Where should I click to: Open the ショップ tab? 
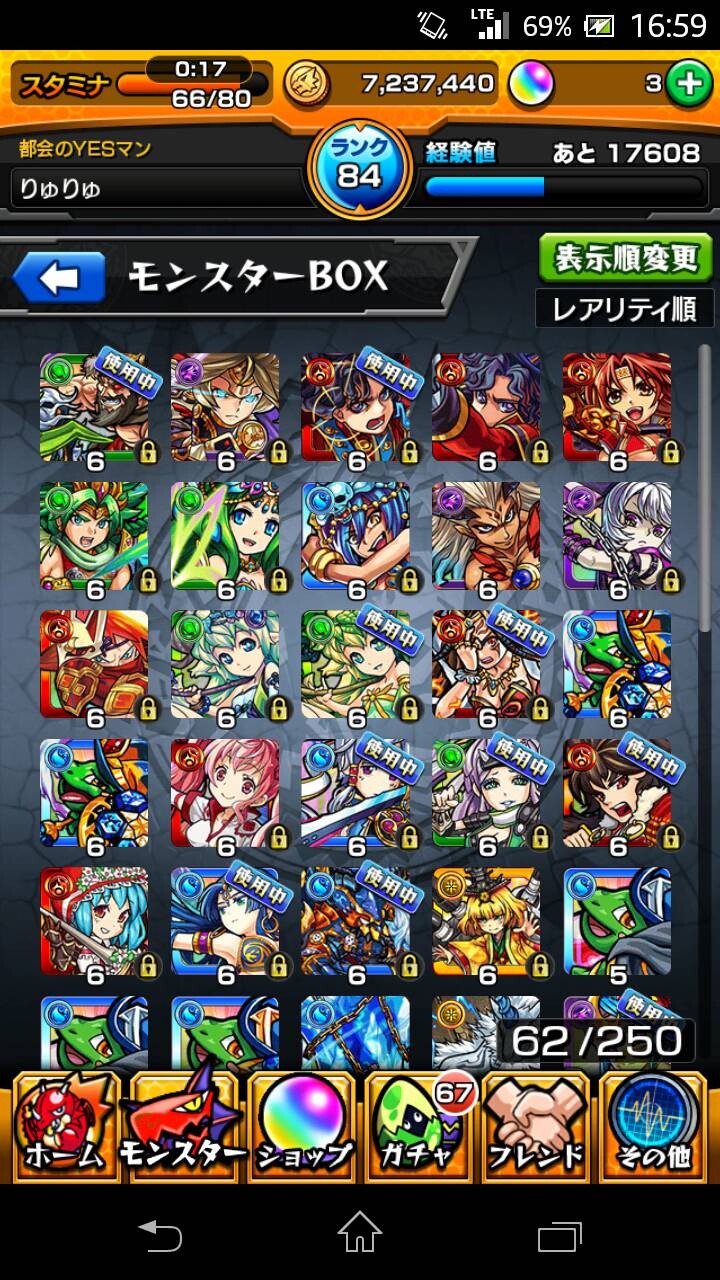(301, 1130)
